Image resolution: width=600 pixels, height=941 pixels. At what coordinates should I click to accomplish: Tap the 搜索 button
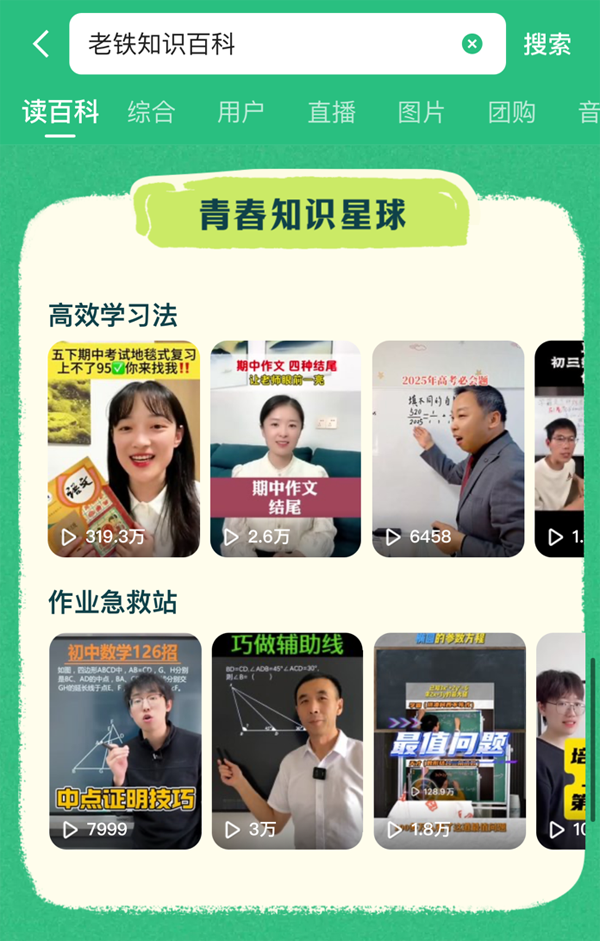click(547, 44)
